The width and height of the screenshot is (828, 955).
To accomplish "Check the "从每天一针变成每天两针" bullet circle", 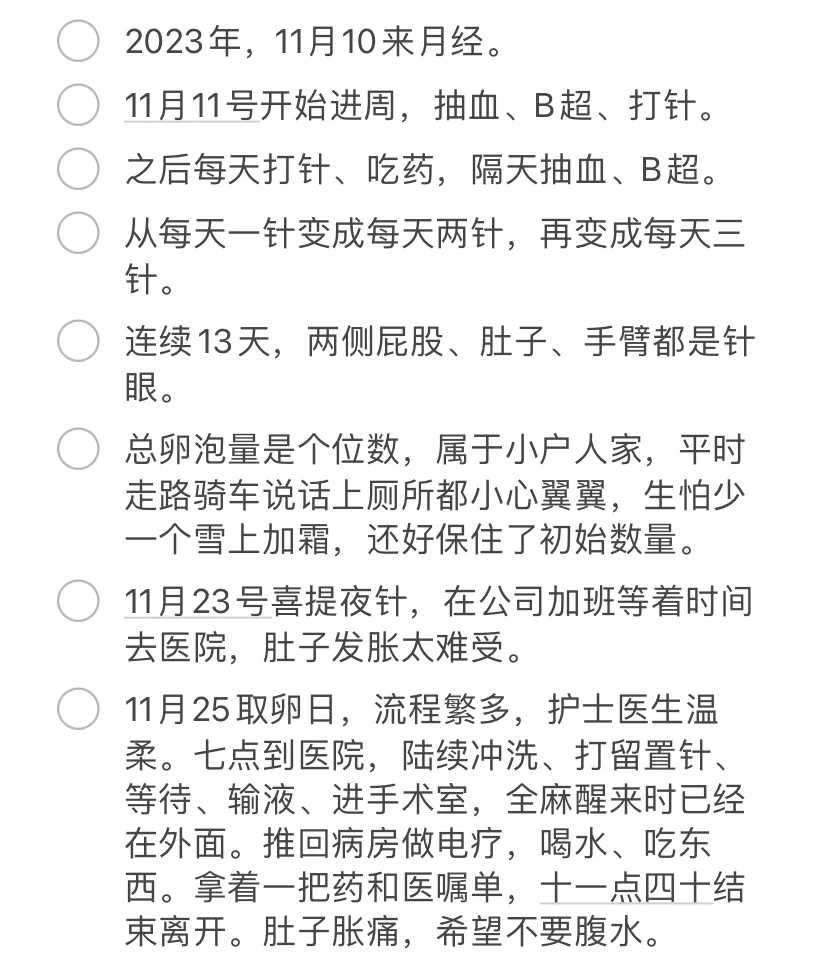I will pos(77,234).
